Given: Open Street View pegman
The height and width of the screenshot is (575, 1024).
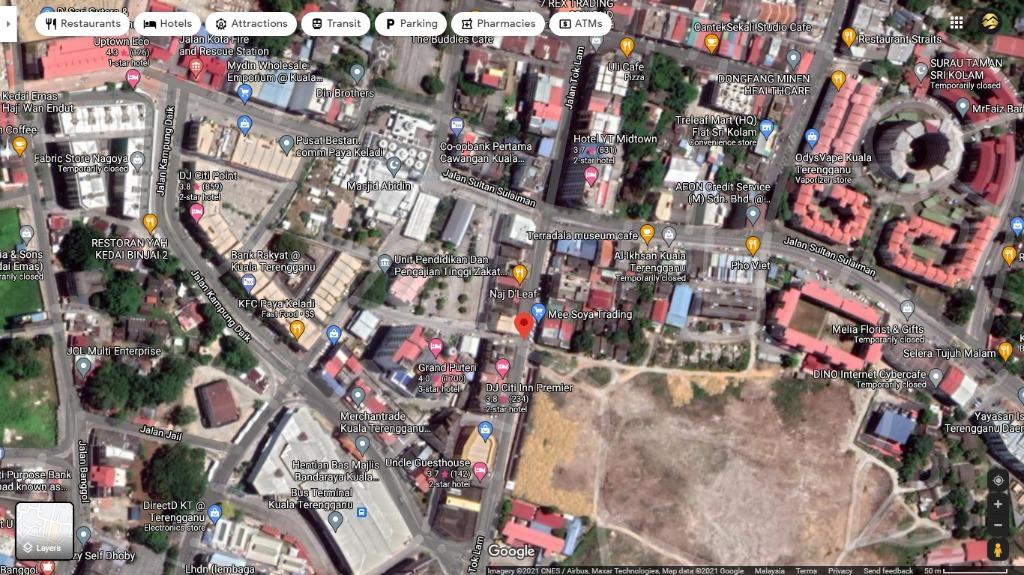Looking at the screenshot, I should click(997, 550).
